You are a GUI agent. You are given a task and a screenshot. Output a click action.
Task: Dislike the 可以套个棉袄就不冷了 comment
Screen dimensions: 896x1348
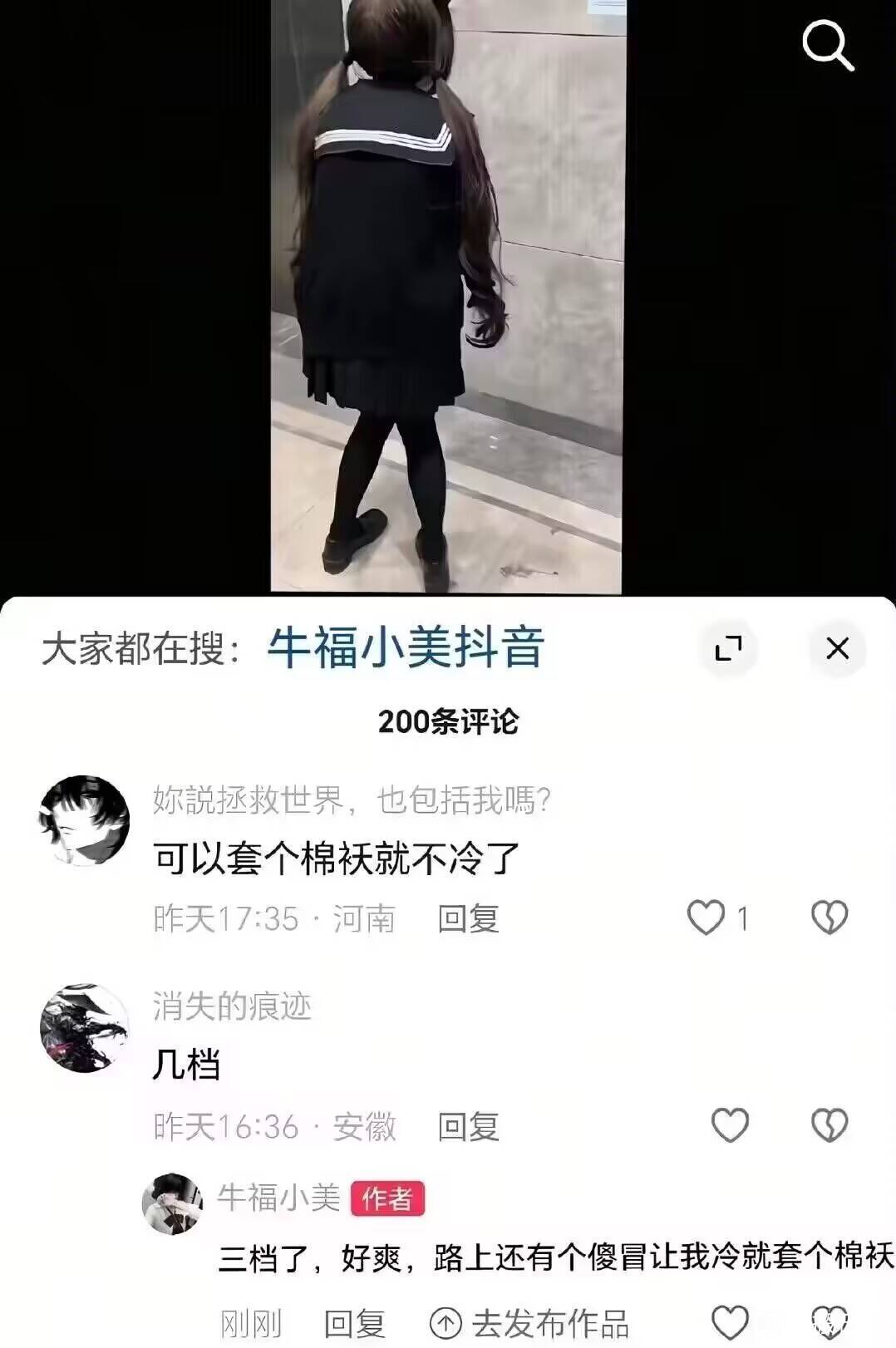pyautogui.click(x=829, y=918)
